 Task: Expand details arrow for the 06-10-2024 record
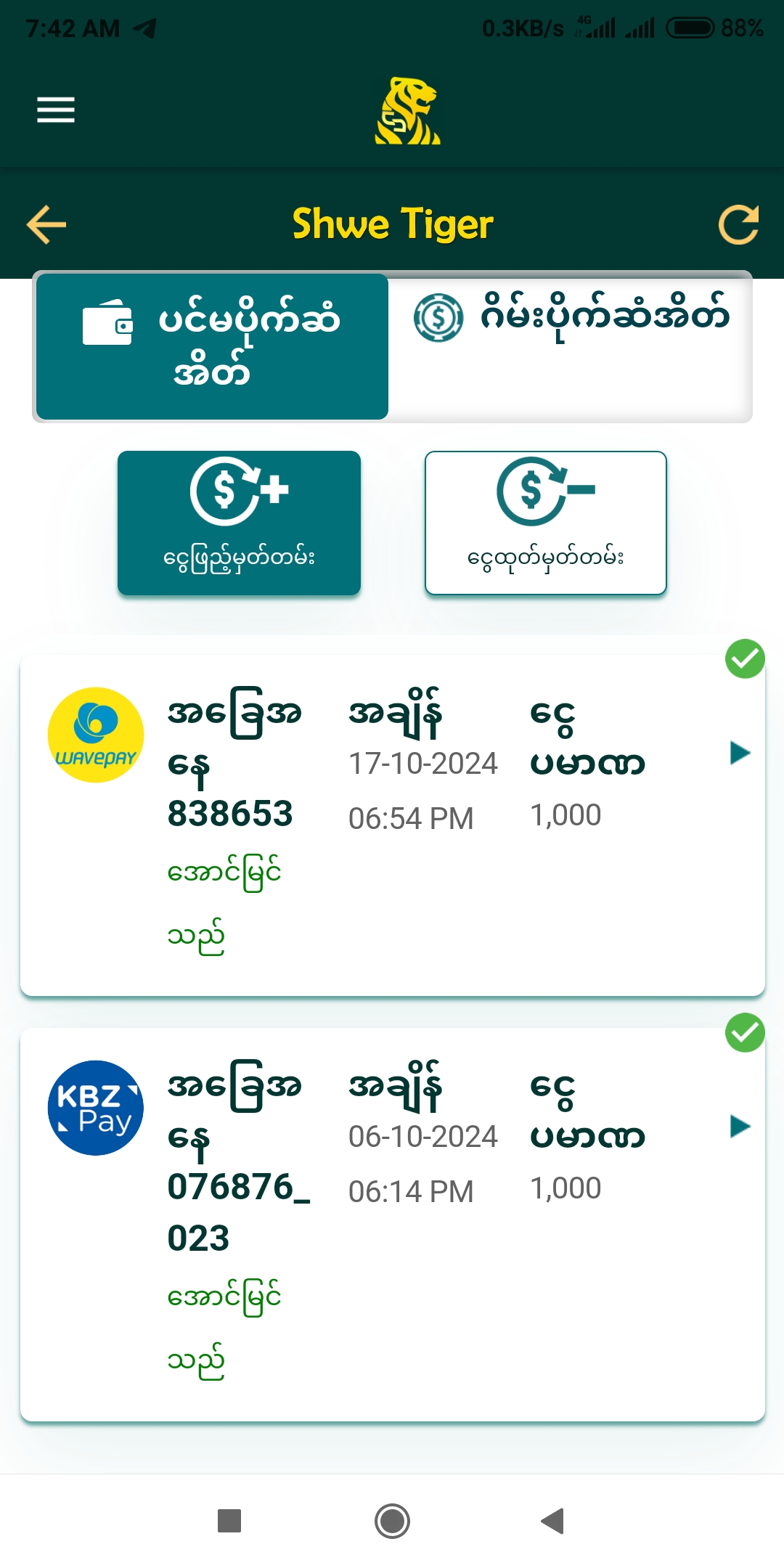(740, 1126)
